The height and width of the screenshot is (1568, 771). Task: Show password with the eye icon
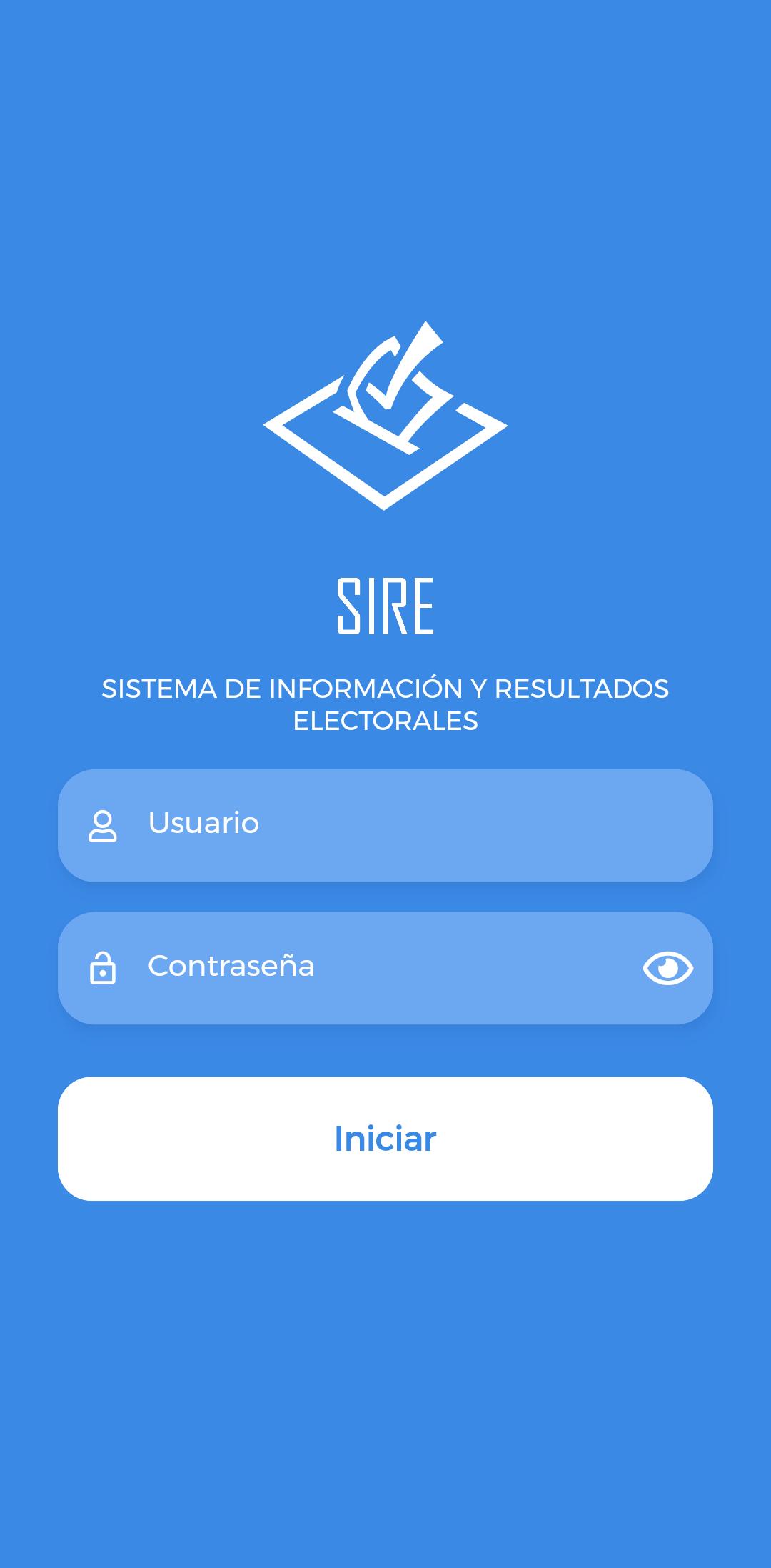(x=667, y=968)
